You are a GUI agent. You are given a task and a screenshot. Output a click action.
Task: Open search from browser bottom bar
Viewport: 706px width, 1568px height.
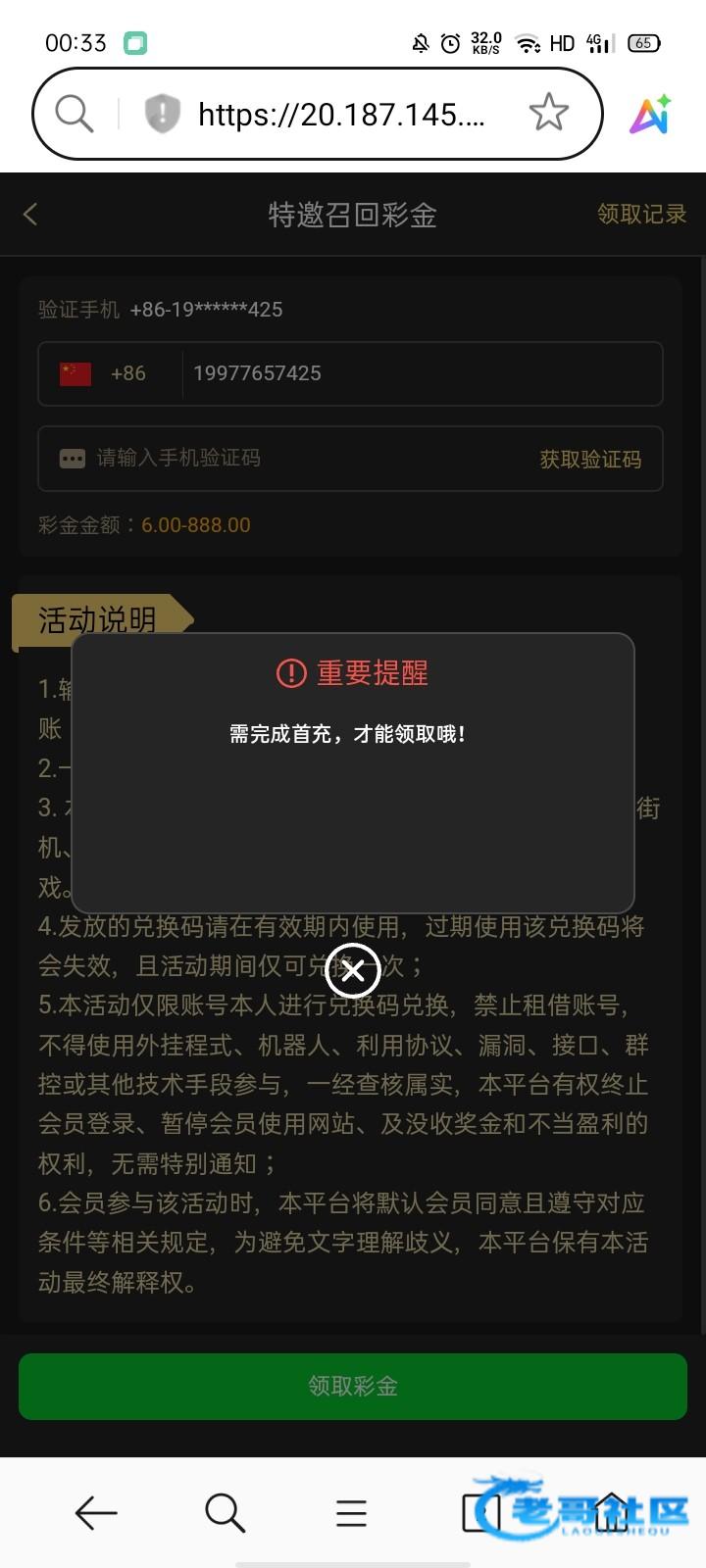(225, 1513)
